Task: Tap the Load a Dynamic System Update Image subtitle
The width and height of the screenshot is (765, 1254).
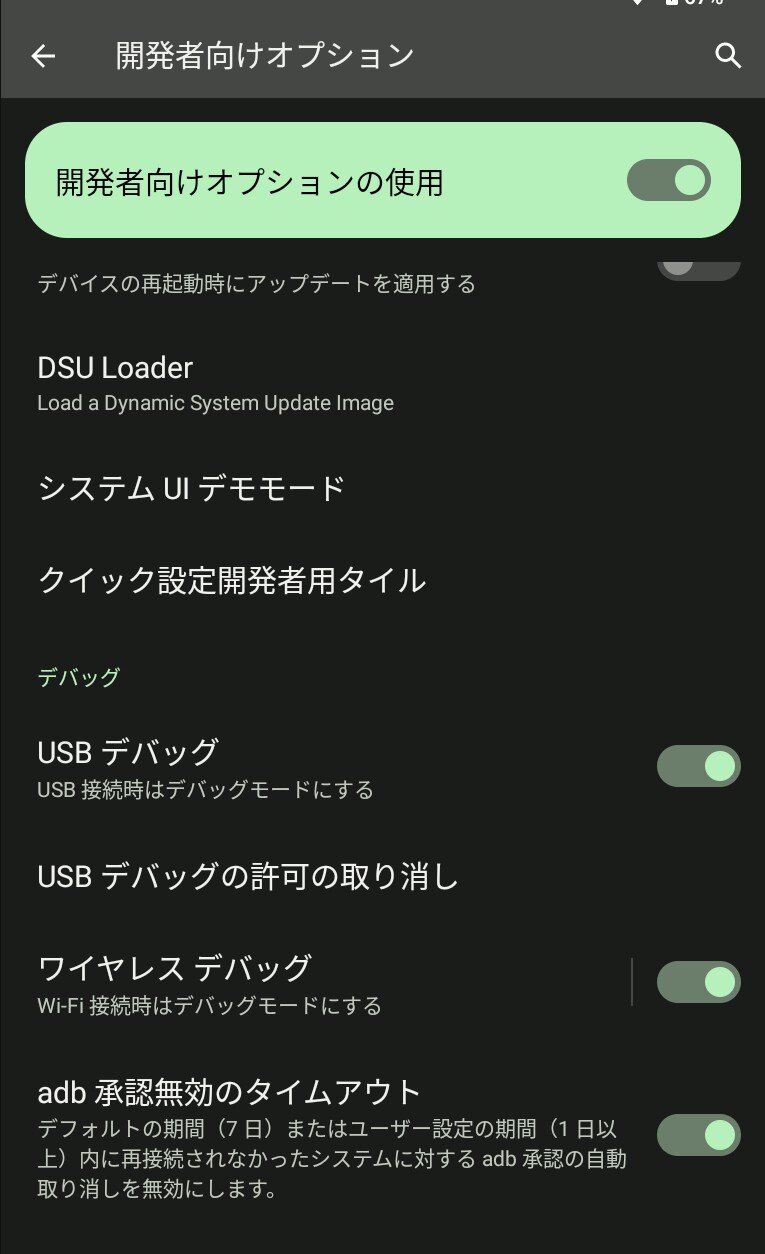Action: pyautogui.click(x=216, y=403)
